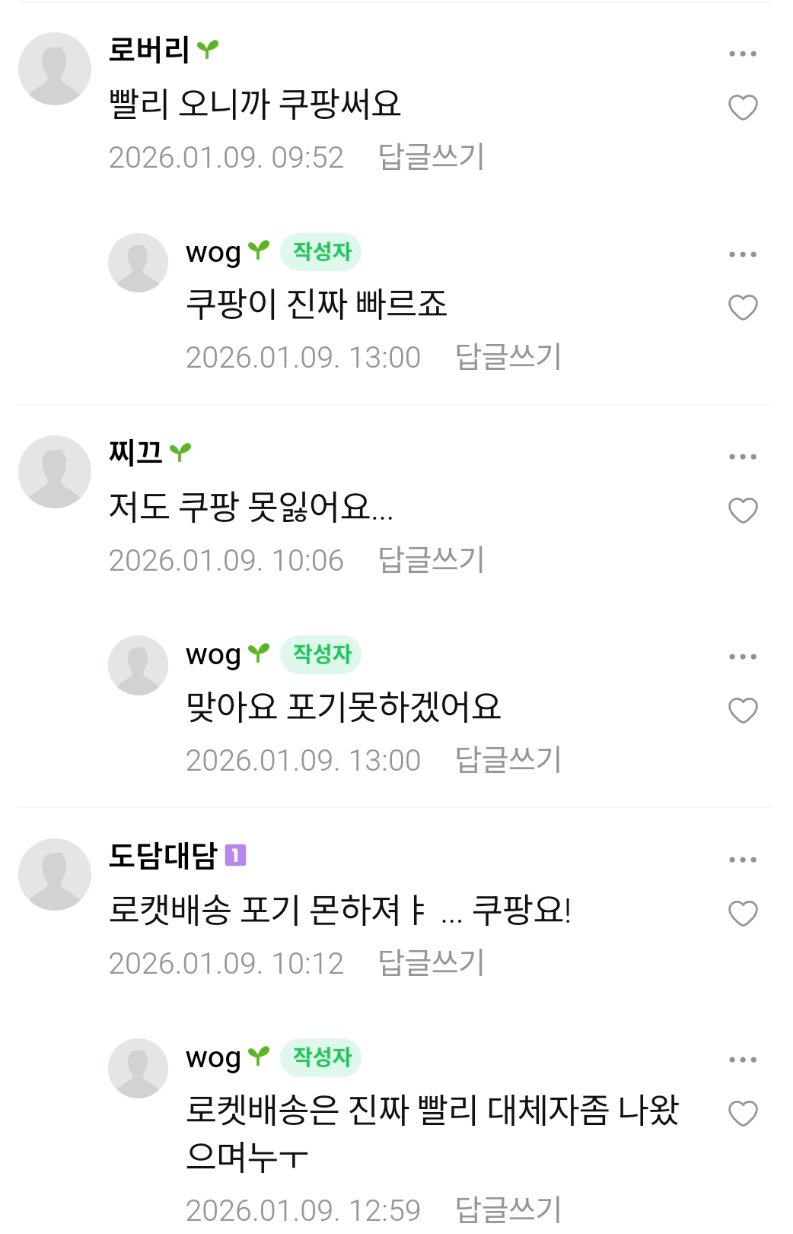Open more options for '쿠팡이 진짜 빠르죠' reply
This screenshot has width=793, height=1234.
click(x=742, y=255)
